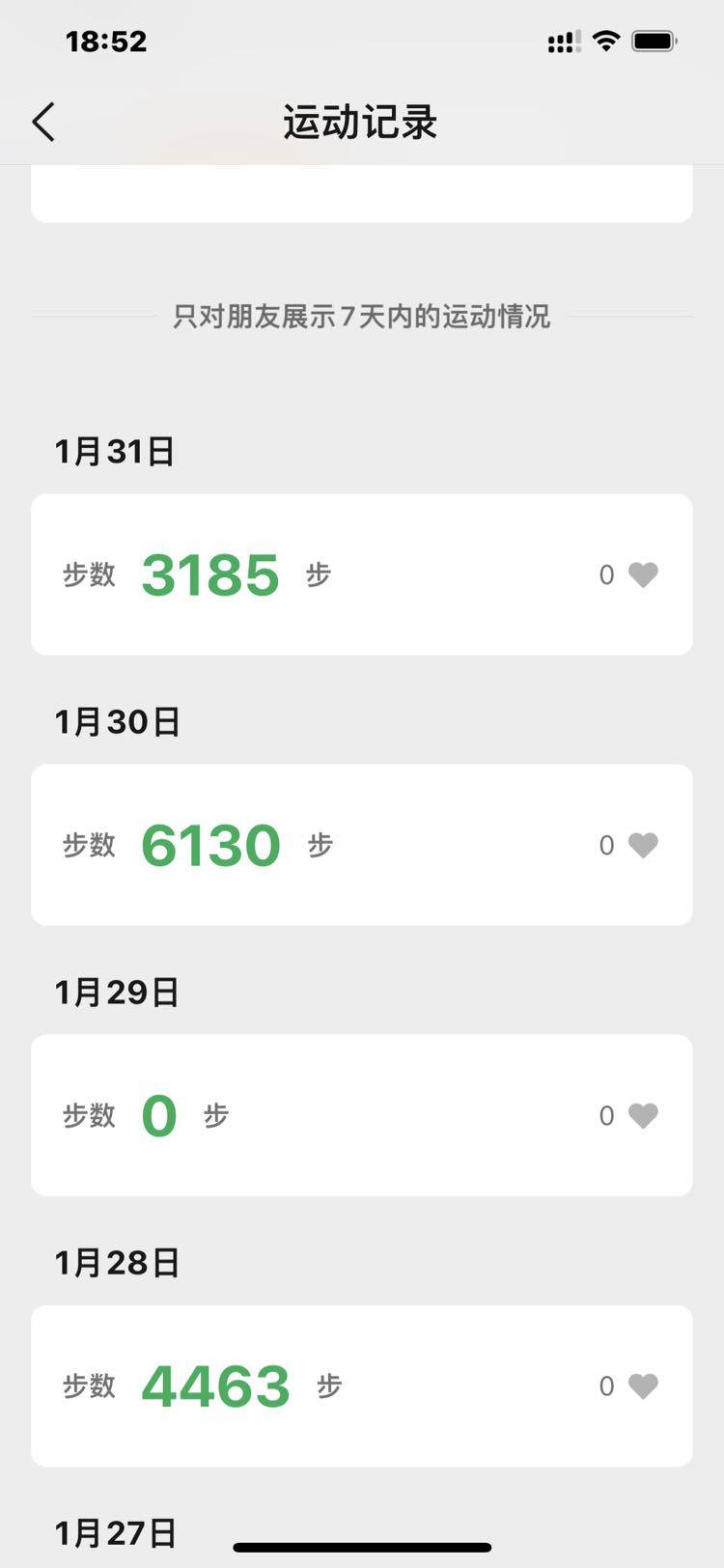Go back from 运动记录 page

pyautogui.click(x=44, y=123)
